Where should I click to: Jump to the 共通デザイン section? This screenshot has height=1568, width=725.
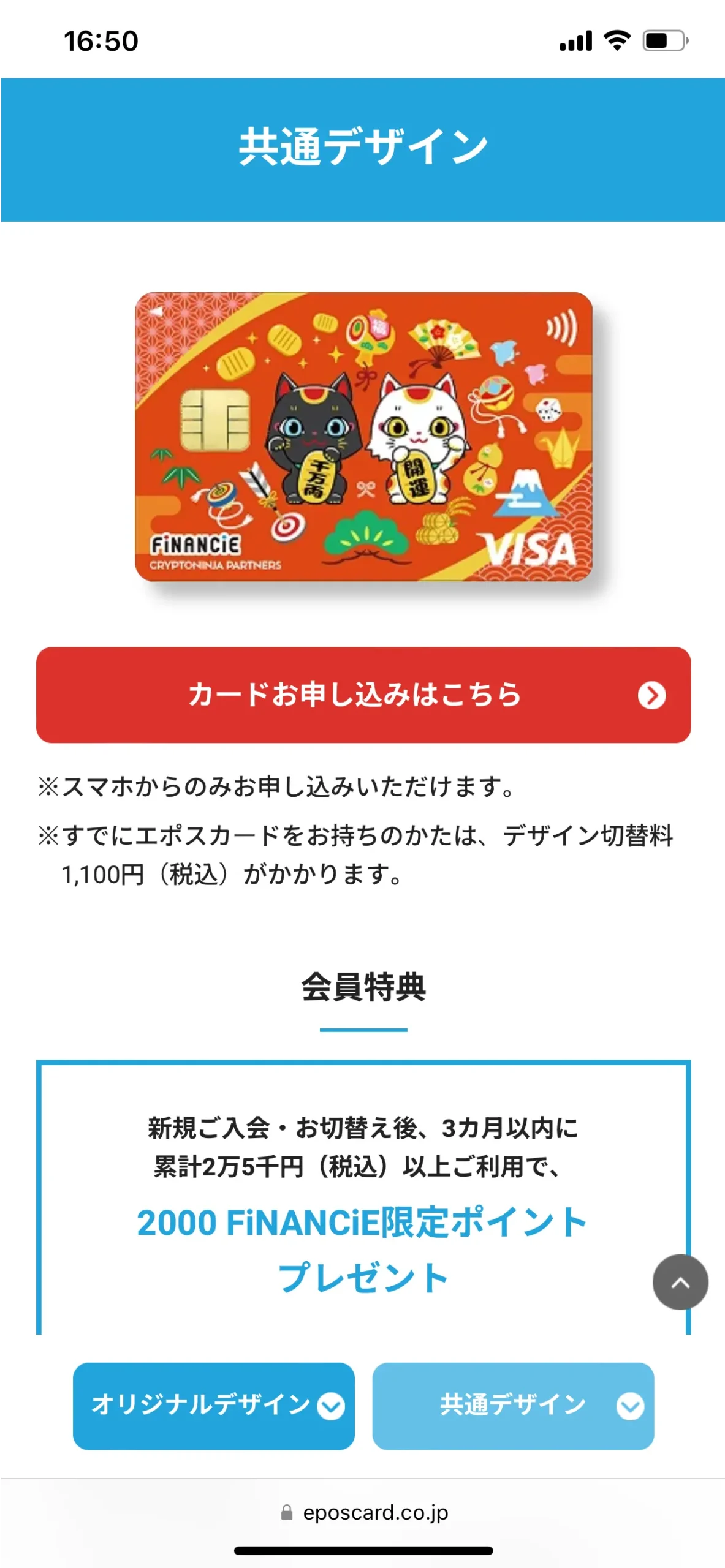(x=513, y=1405)
